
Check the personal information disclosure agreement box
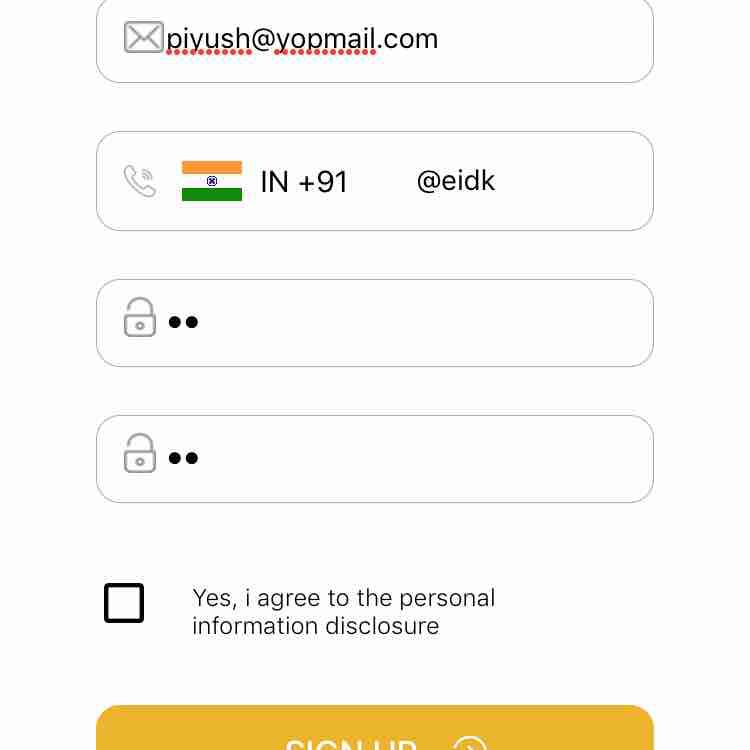[x=124, y=603]
